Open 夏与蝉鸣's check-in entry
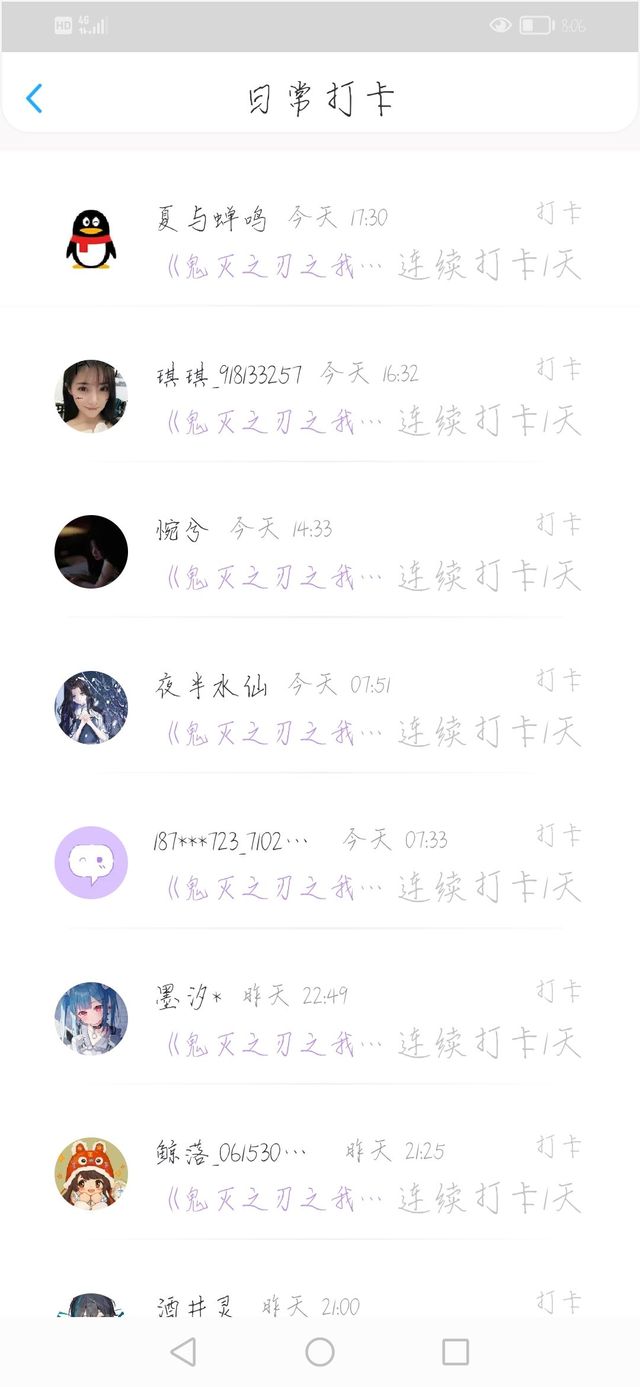Viewport: 640px width, 1387px height. tap(320, 239)
